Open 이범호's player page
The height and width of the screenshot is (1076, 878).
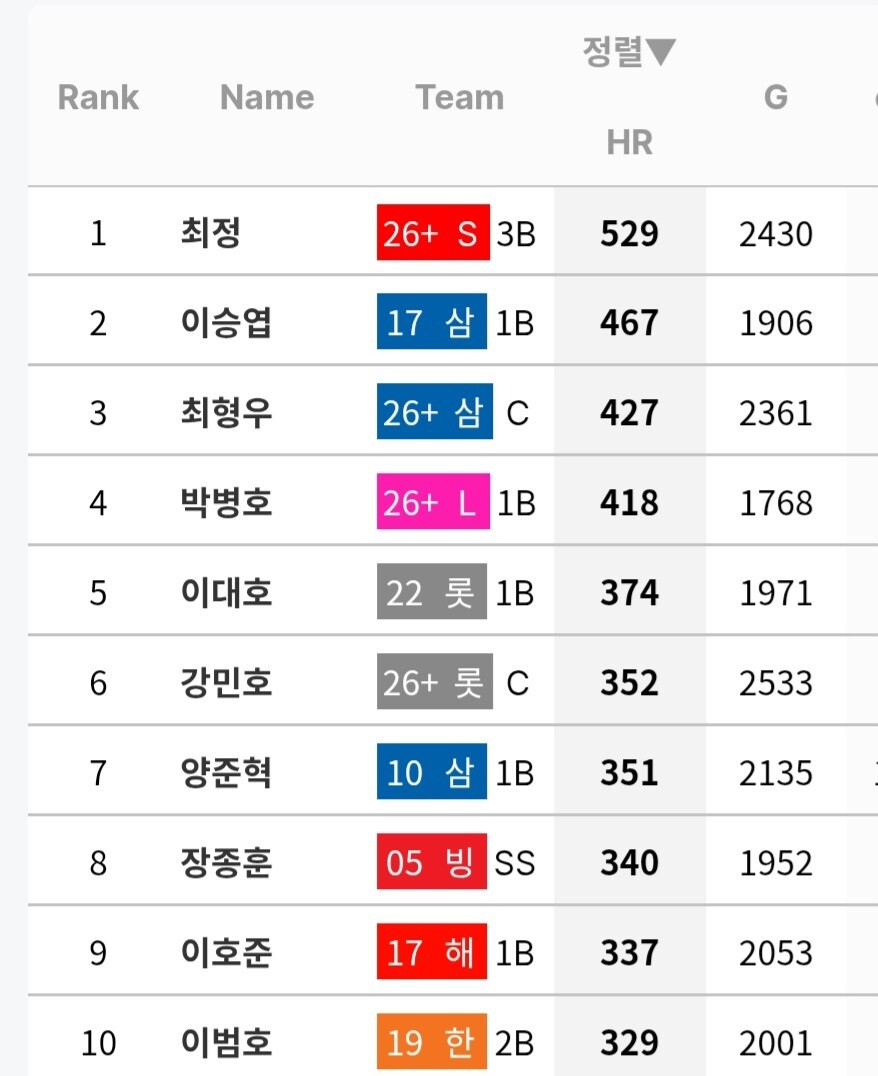[226, 1042]
